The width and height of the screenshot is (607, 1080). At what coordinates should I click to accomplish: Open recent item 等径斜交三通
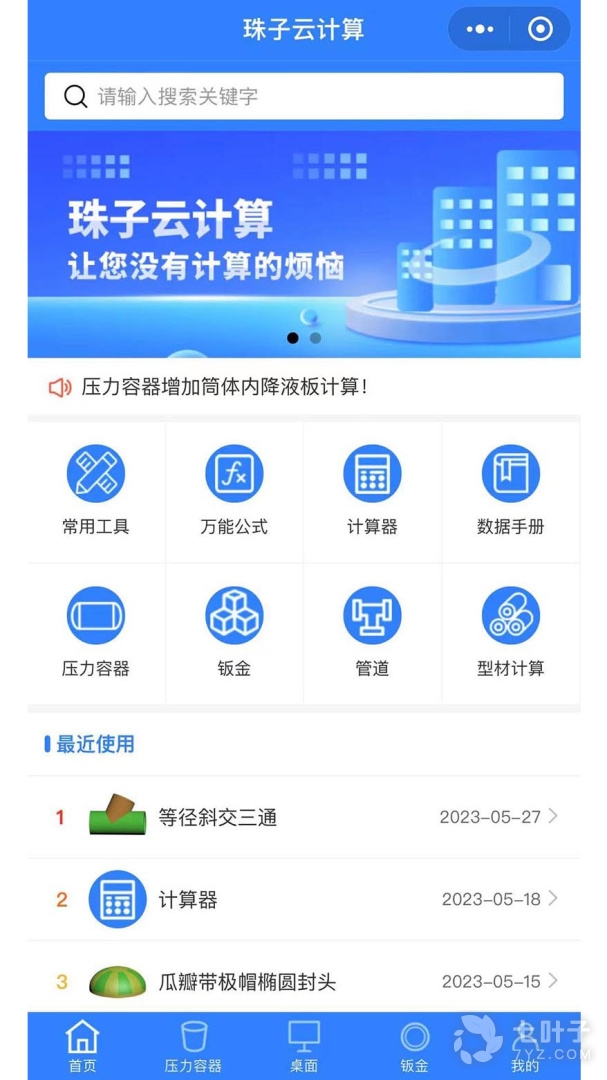[303, 817]
